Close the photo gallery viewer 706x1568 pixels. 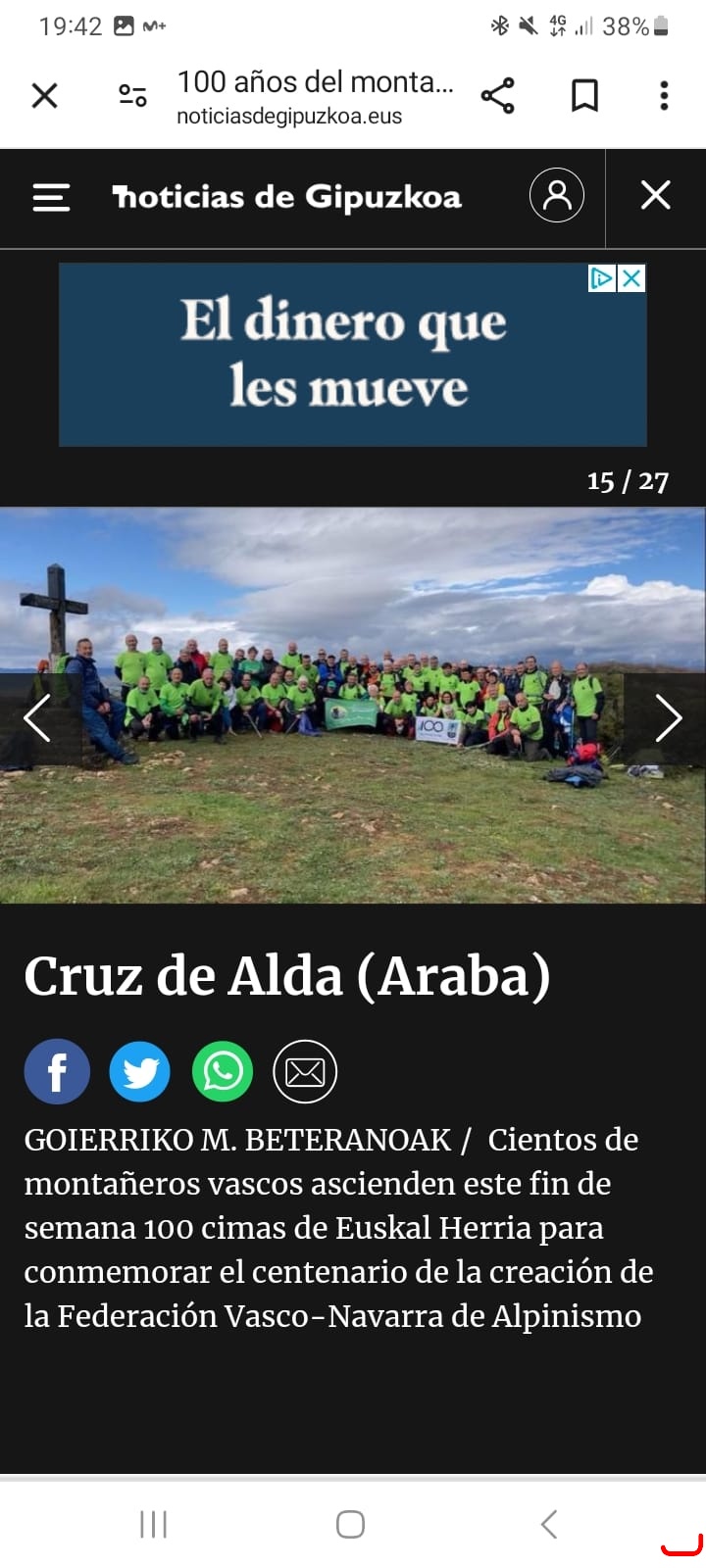click(x=655, y=196)
